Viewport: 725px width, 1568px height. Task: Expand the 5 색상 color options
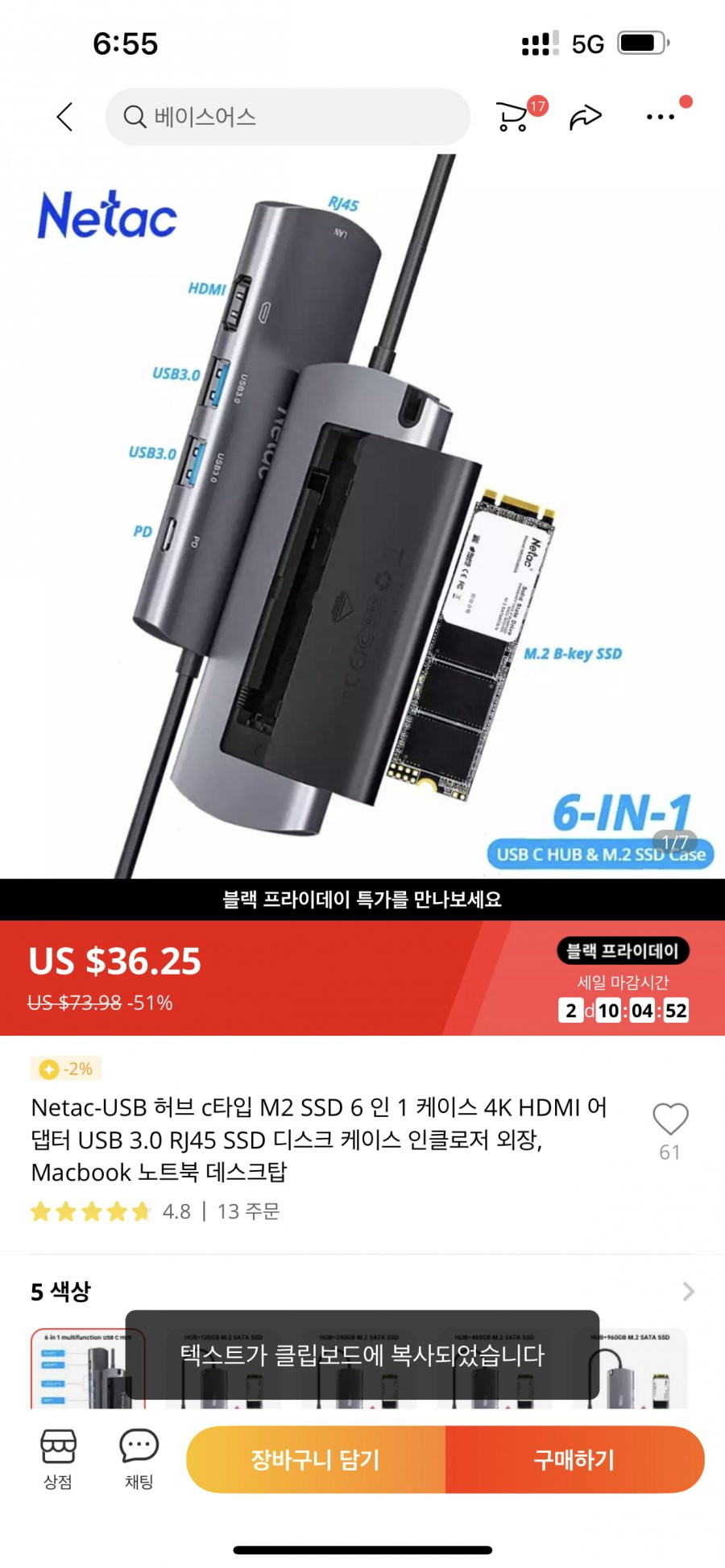(362, 1292)
